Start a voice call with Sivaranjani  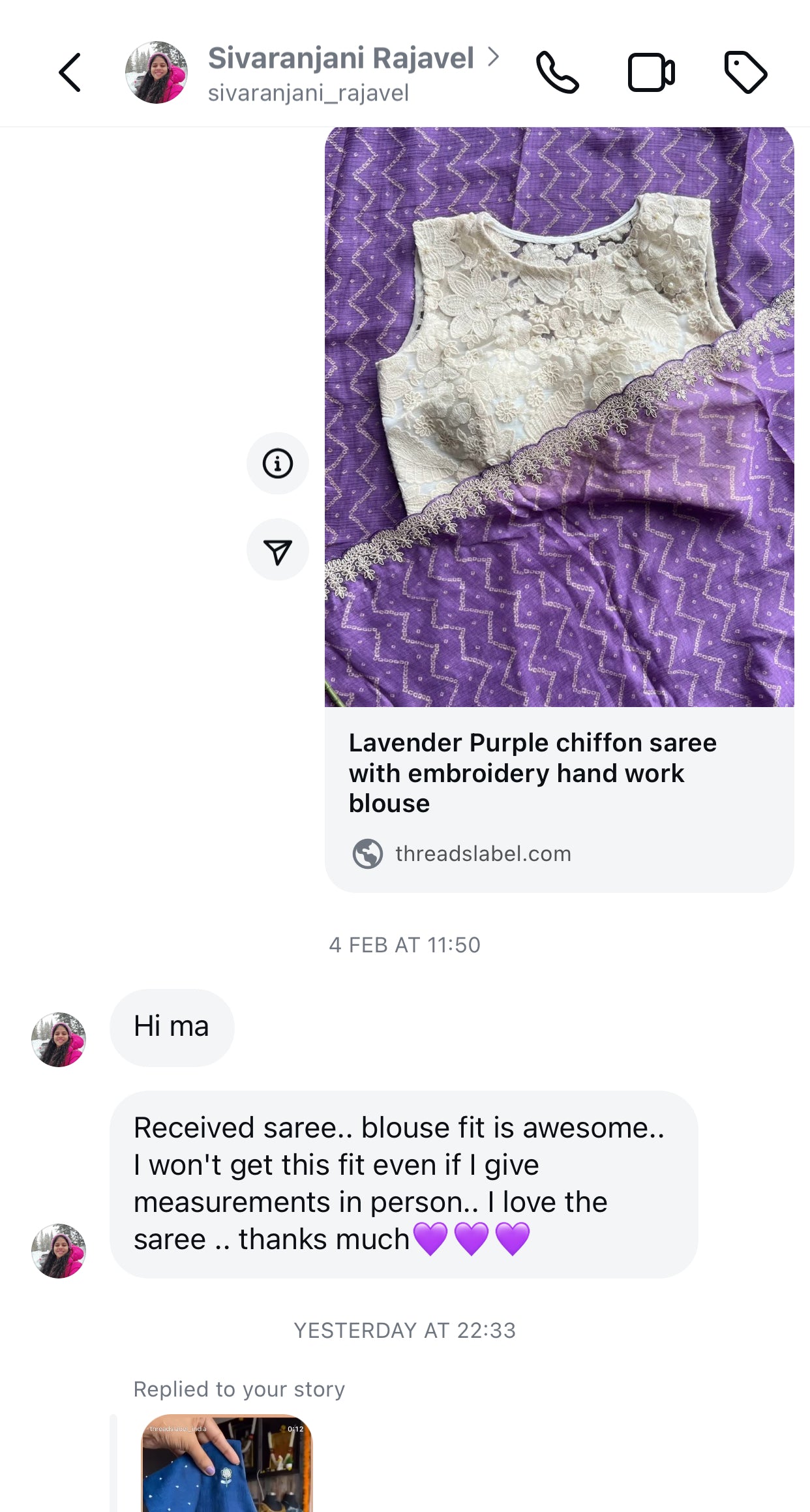557,72
